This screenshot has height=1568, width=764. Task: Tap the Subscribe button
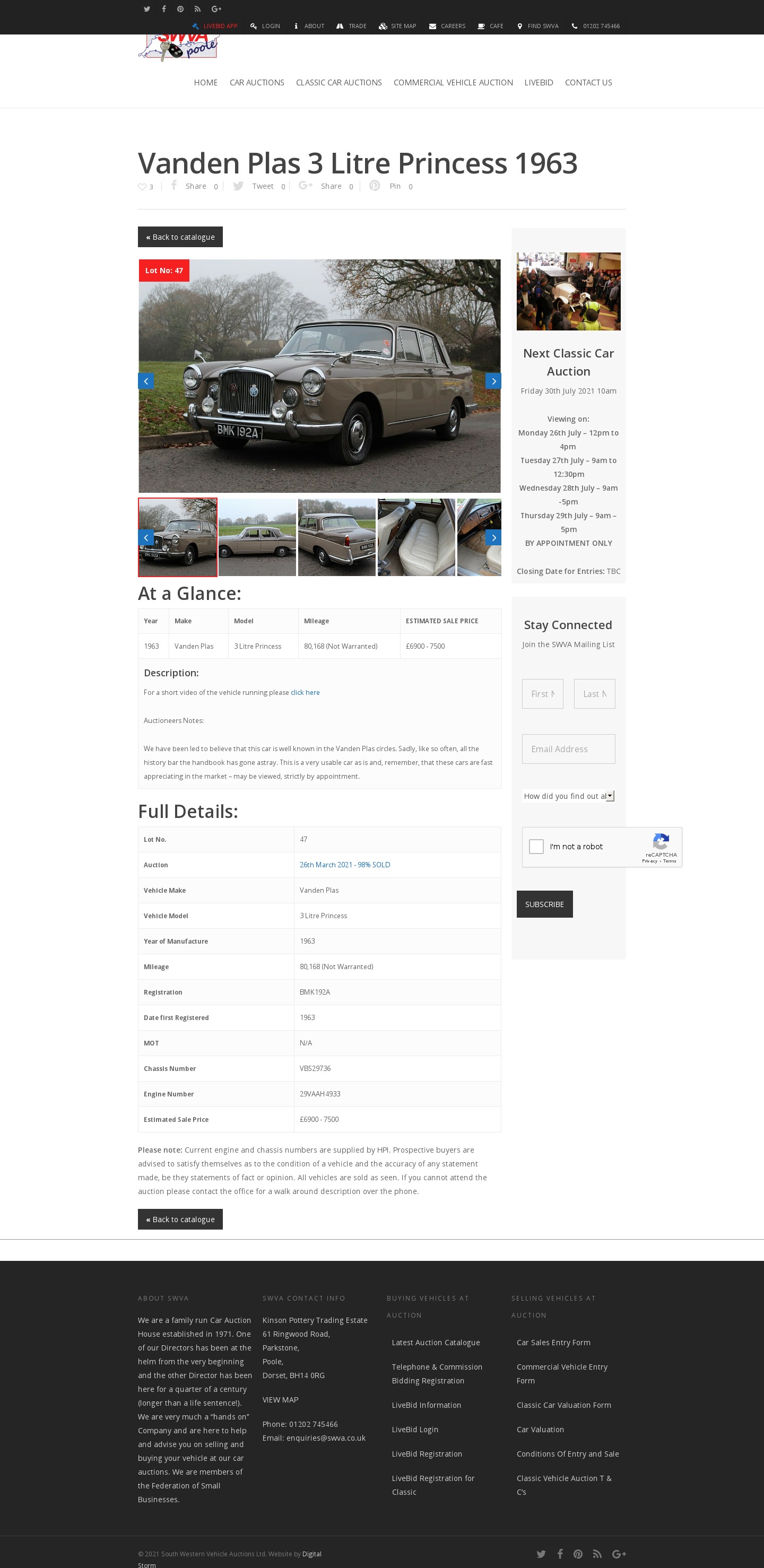(x=544, y=904)
